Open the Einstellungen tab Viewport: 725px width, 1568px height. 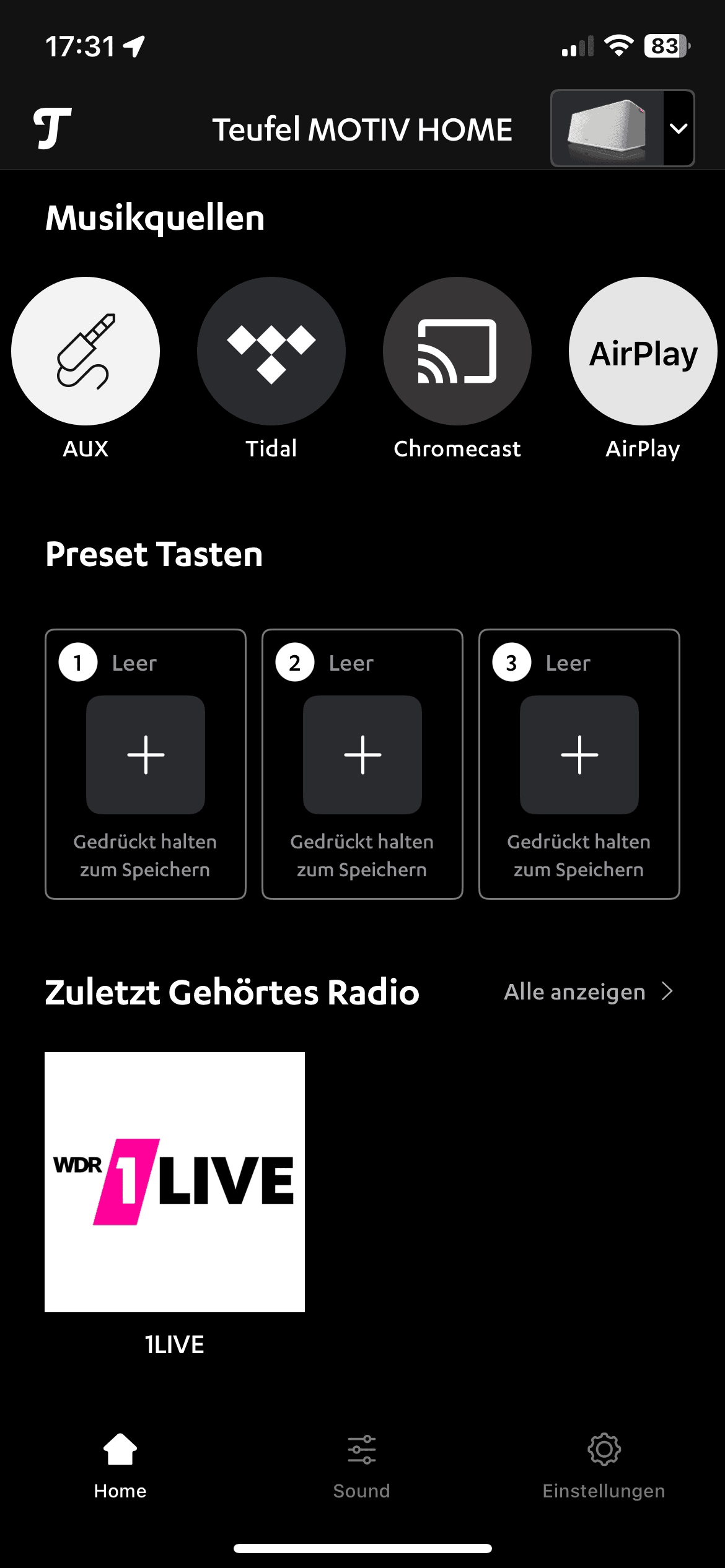(604, 1463)
